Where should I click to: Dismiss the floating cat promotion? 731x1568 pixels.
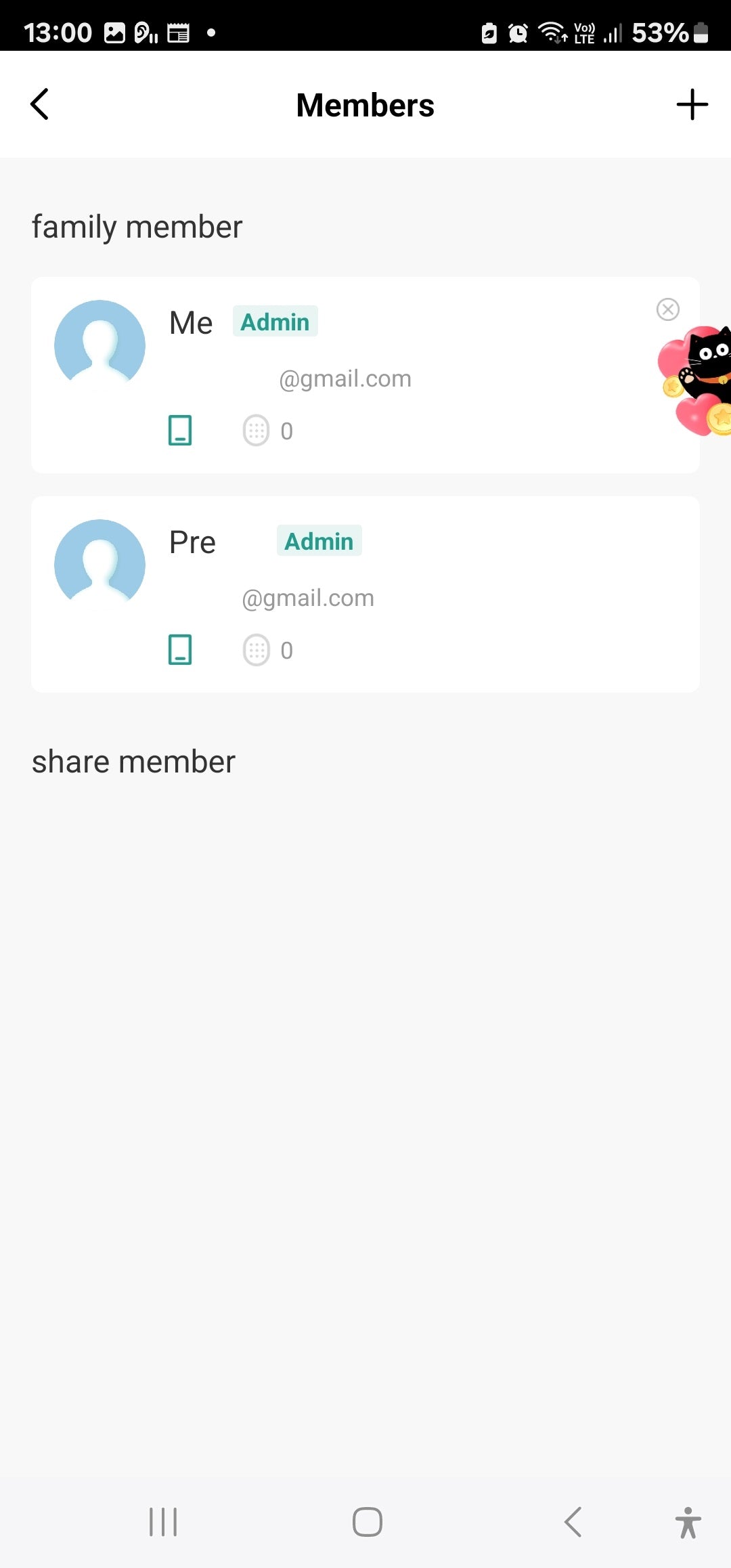(x=668, y=309)
